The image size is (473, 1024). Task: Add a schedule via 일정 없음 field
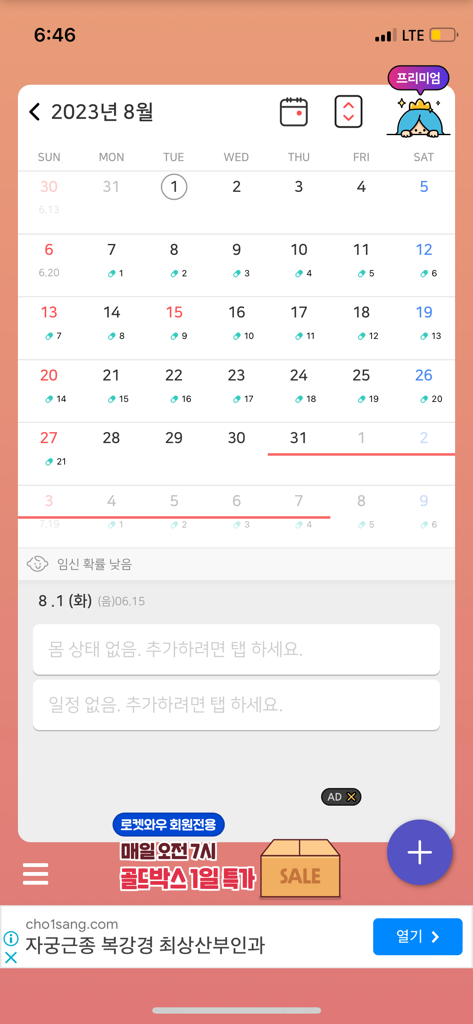(236, 705)
